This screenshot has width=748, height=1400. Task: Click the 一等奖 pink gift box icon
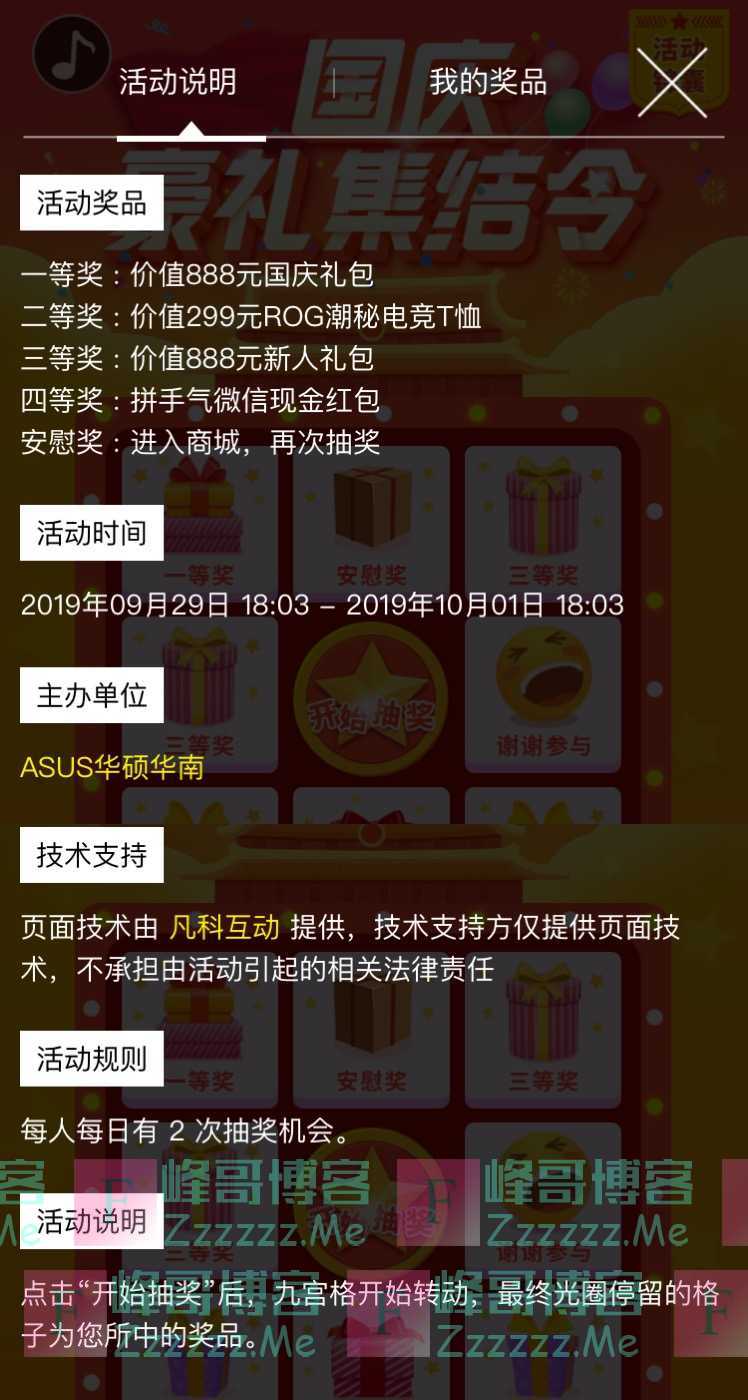(202, 510)
